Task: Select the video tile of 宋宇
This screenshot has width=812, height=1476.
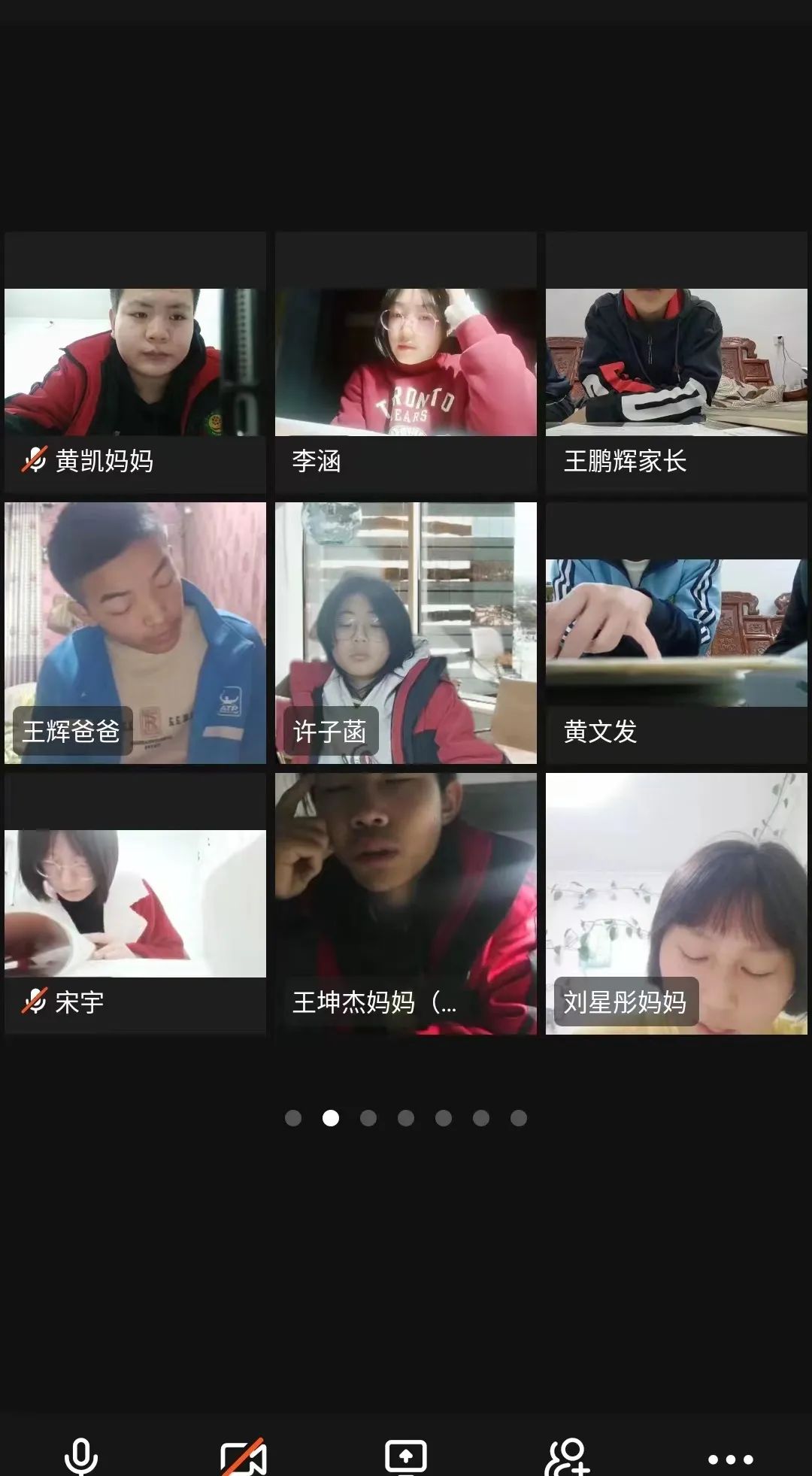Action: [x=135, y=903]
